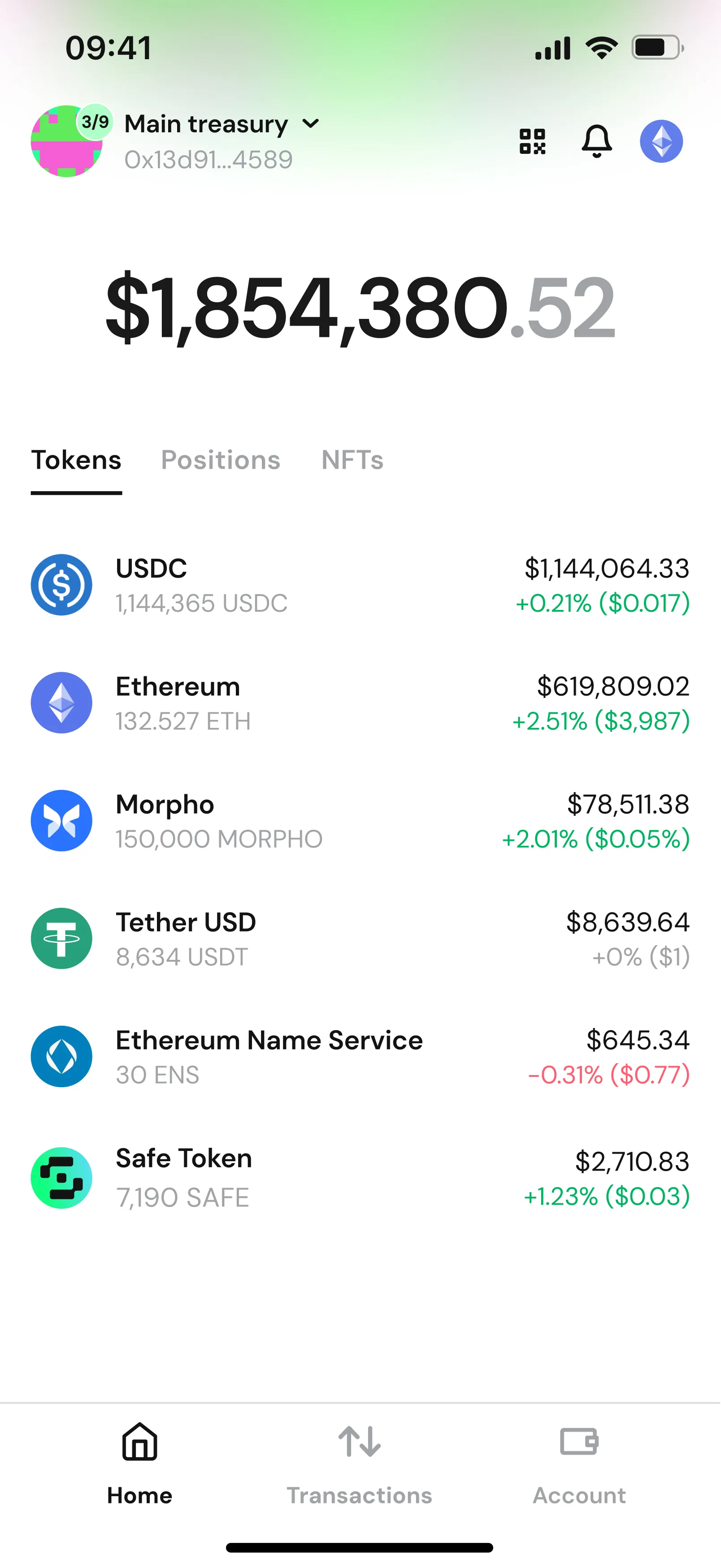Open the Transactions screen
Screen dimensions: 721x1568
[360, 1467]
